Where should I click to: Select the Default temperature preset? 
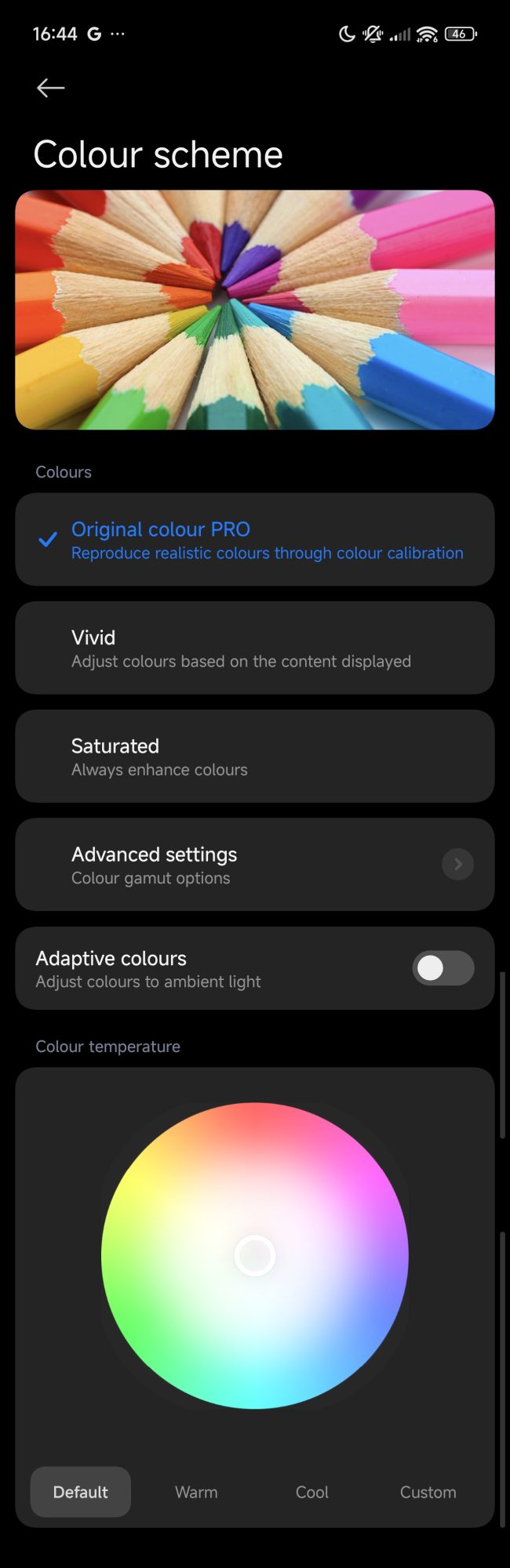coord(81,1492)
